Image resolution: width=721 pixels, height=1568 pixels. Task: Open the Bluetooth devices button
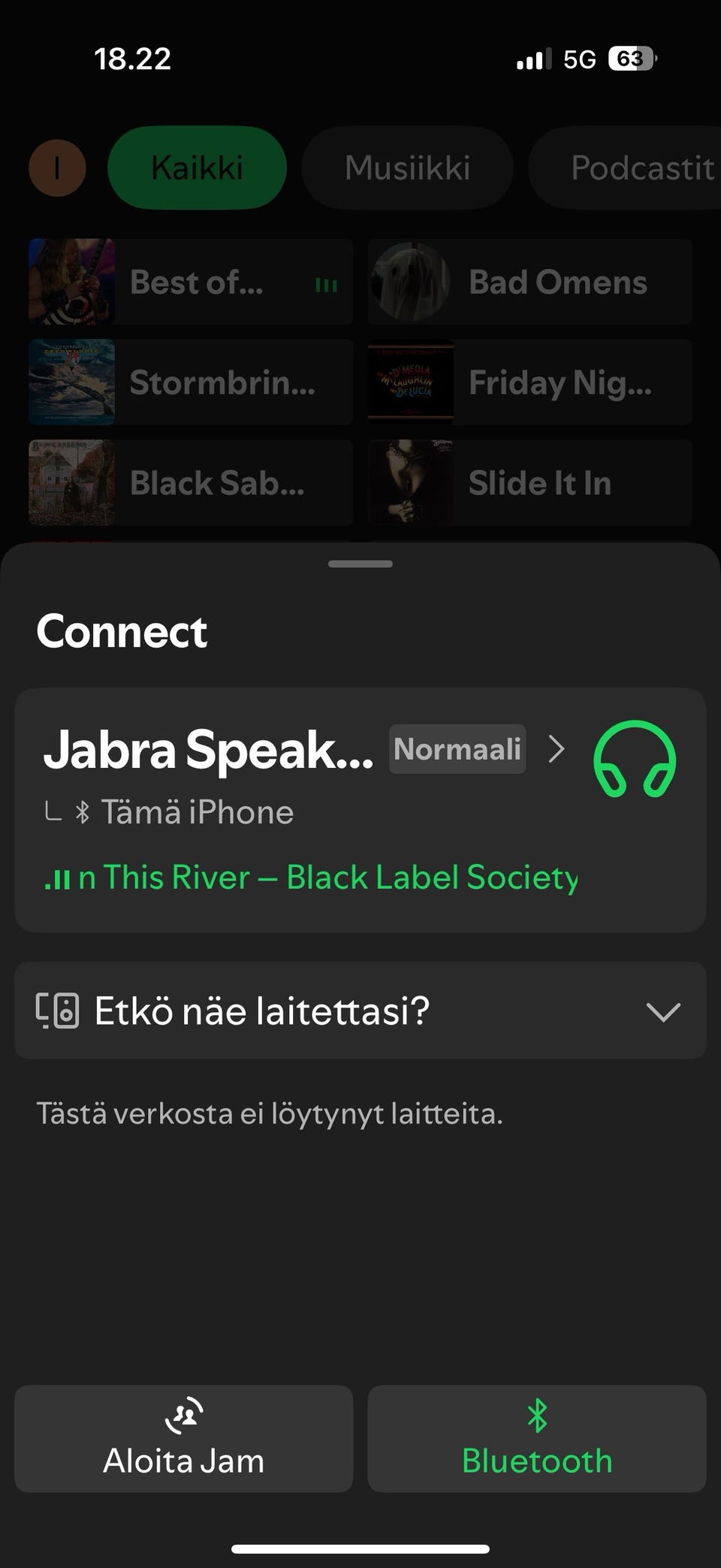(536, 1438)
